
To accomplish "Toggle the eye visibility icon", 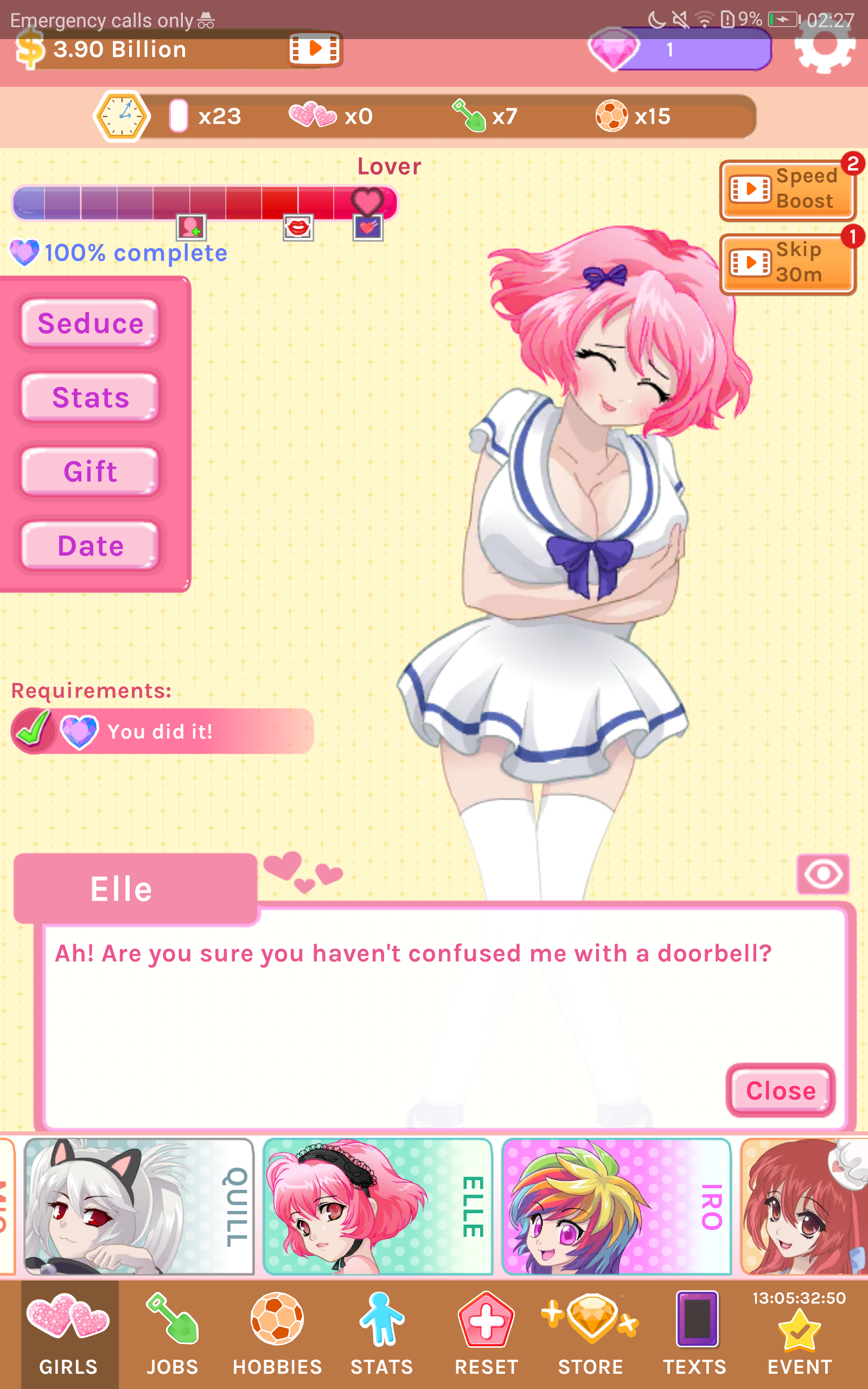I will pos(822,874).
